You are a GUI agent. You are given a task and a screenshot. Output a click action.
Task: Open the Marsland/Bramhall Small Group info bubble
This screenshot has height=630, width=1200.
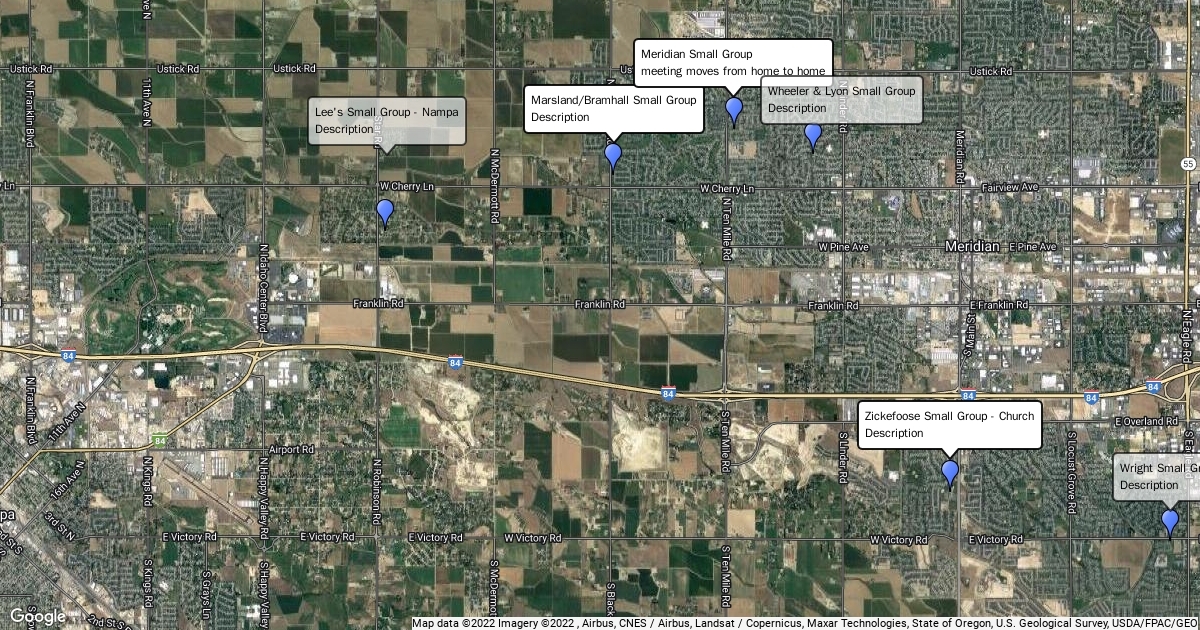click(613, 108)
